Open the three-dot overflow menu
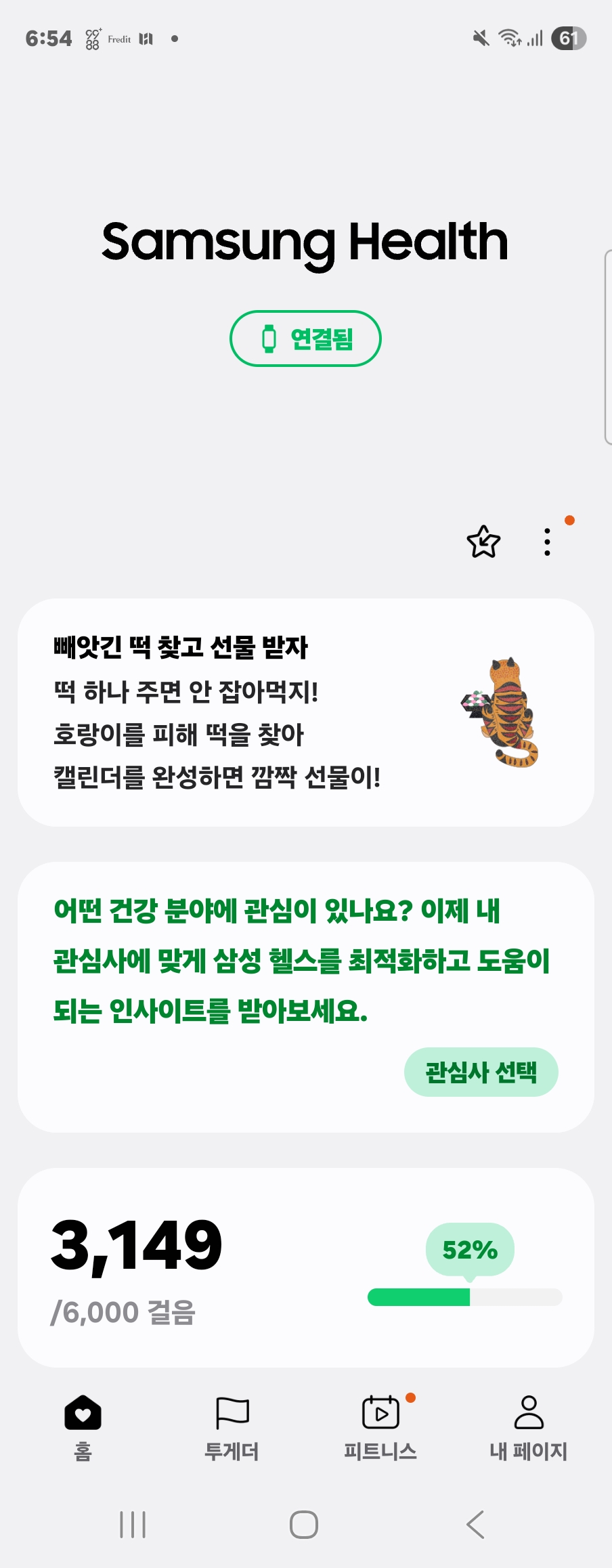612x1568 pixels. point(547,542)
